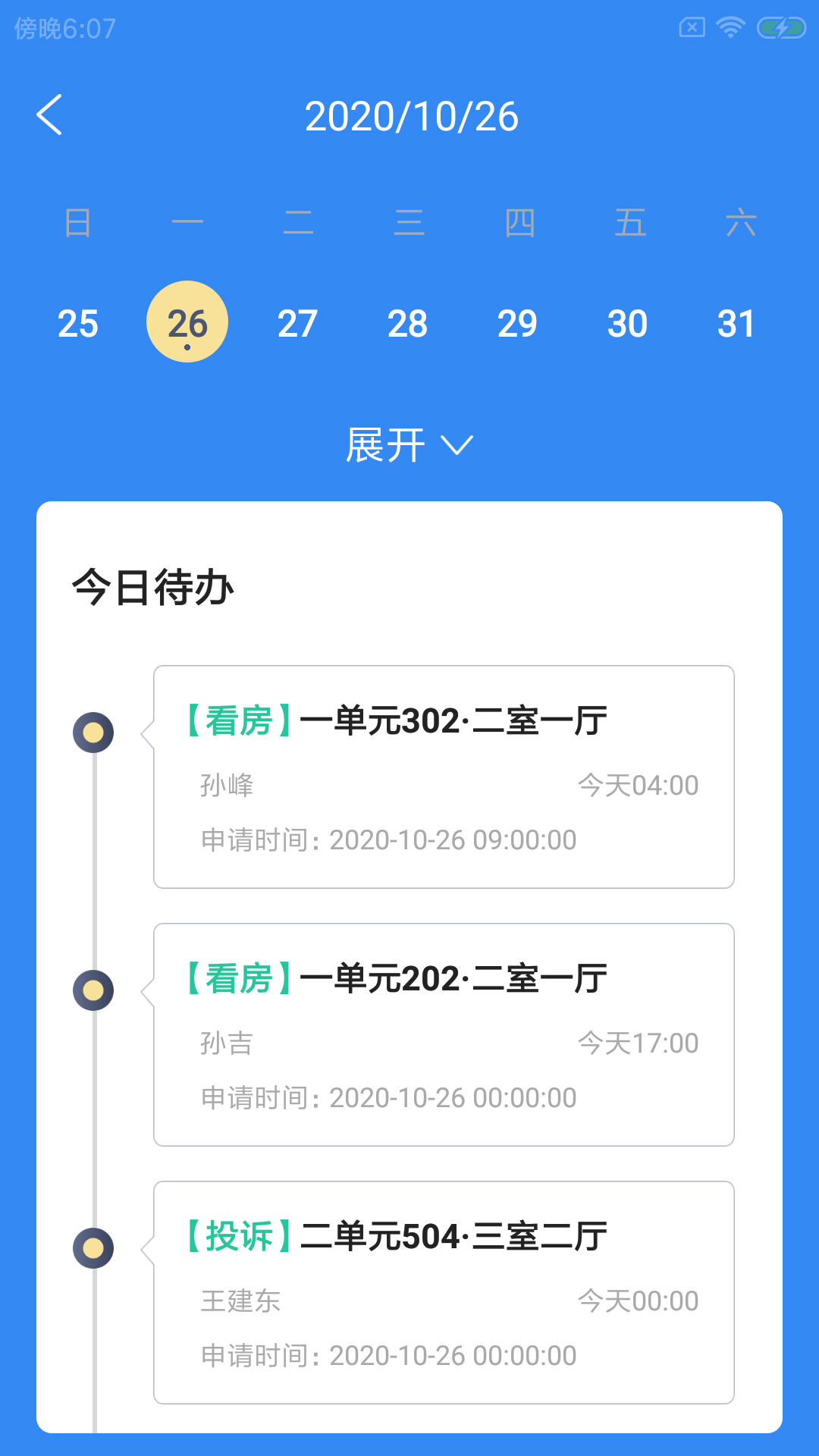Tap the timeline dot beside the 202 看房 task
The image size is (819, 1456).
click(x=93, y=990)
